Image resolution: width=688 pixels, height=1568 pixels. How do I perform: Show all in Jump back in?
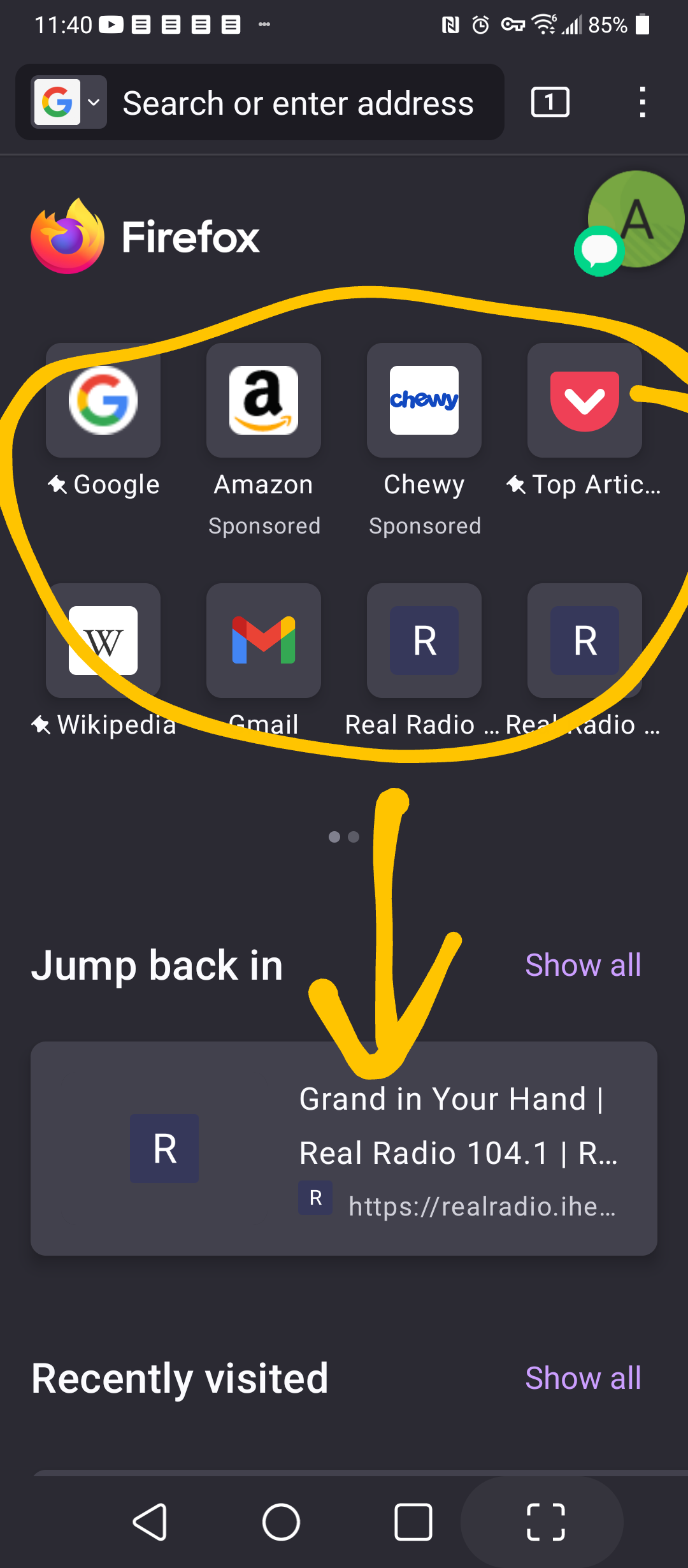pyautogui.click(x=583, y=965)
